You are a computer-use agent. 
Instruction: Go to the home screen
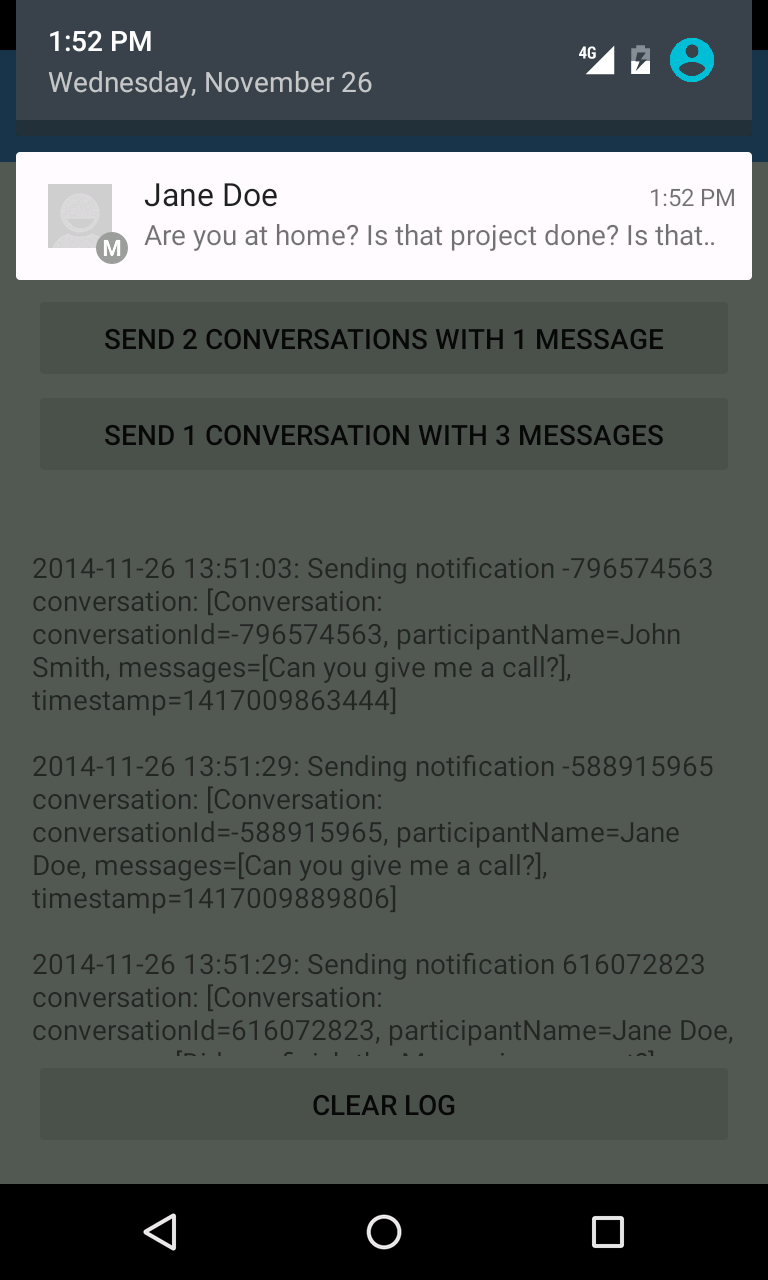pos(384,1232)
